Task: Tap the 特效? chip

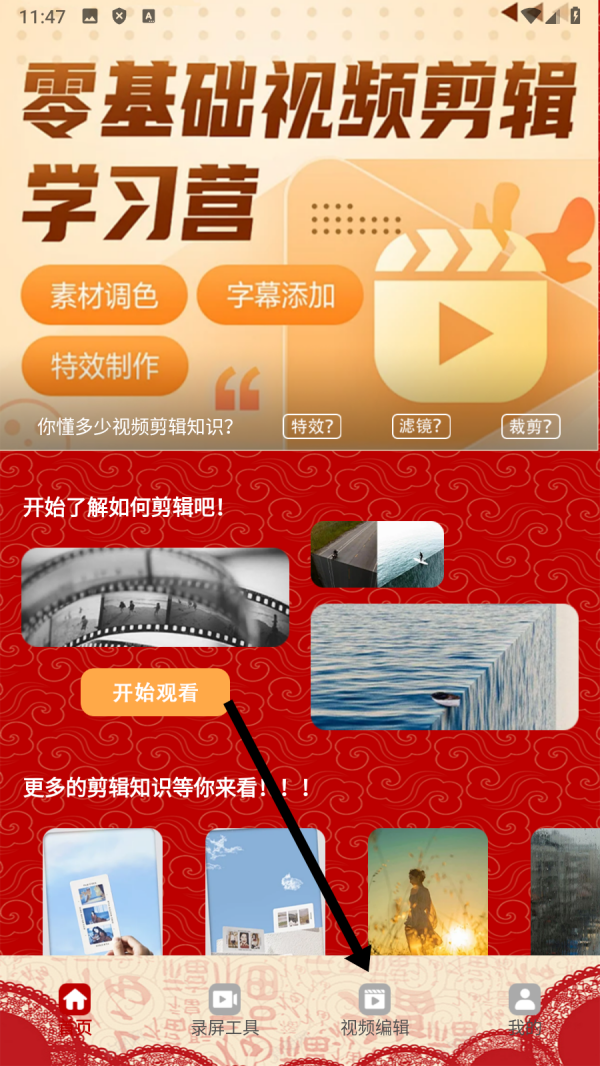Action: click(312, 427)
